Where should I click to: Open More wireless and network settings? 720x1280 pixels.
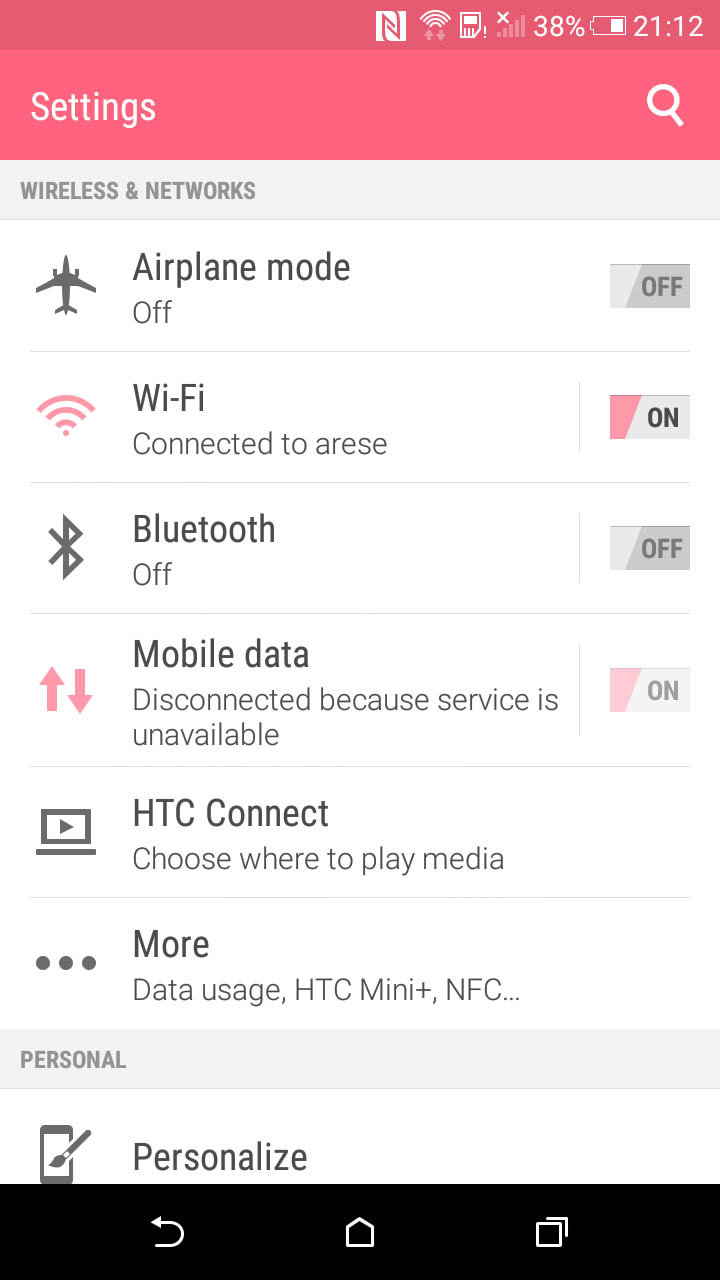pos(360,963)
